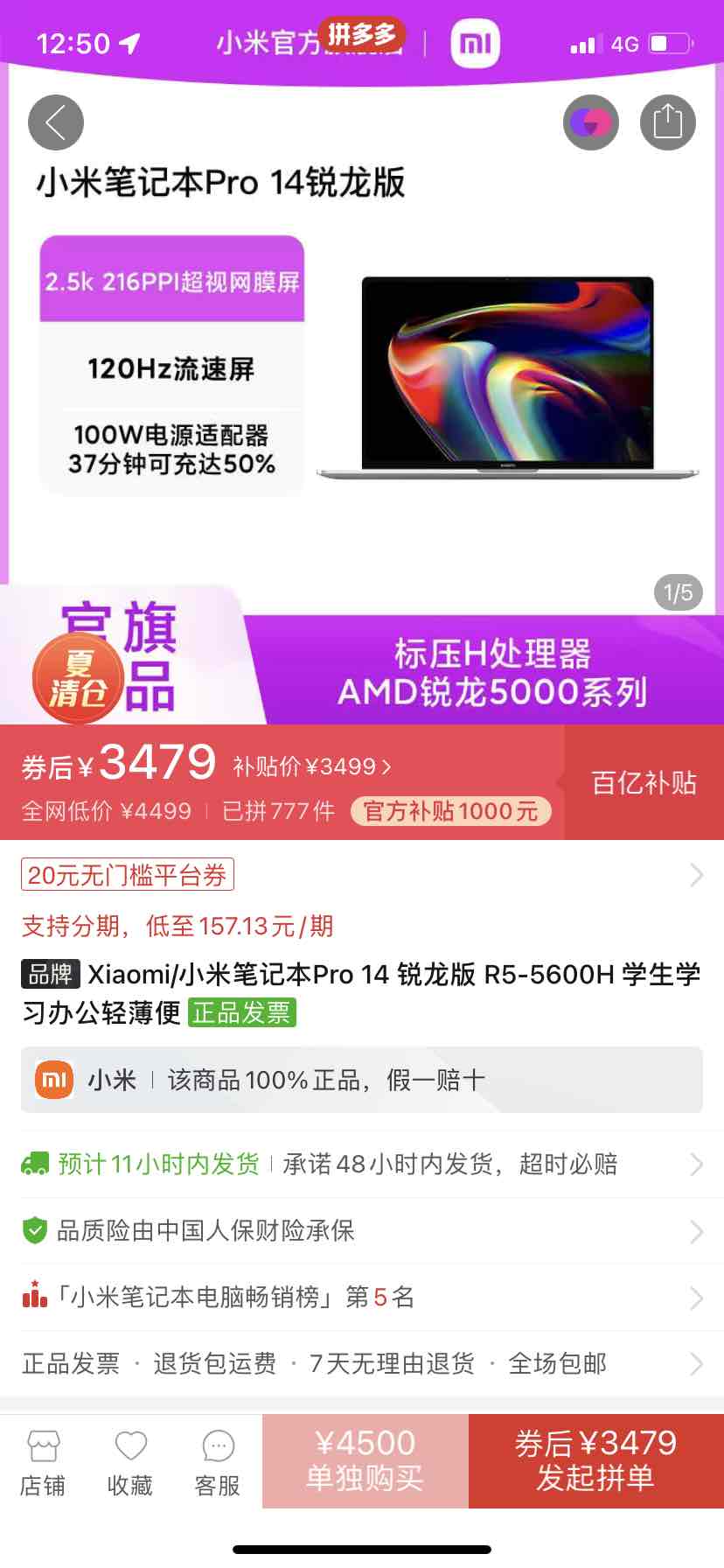Go back using the arrow icon

pyautogui.click(x=56, y=122)
